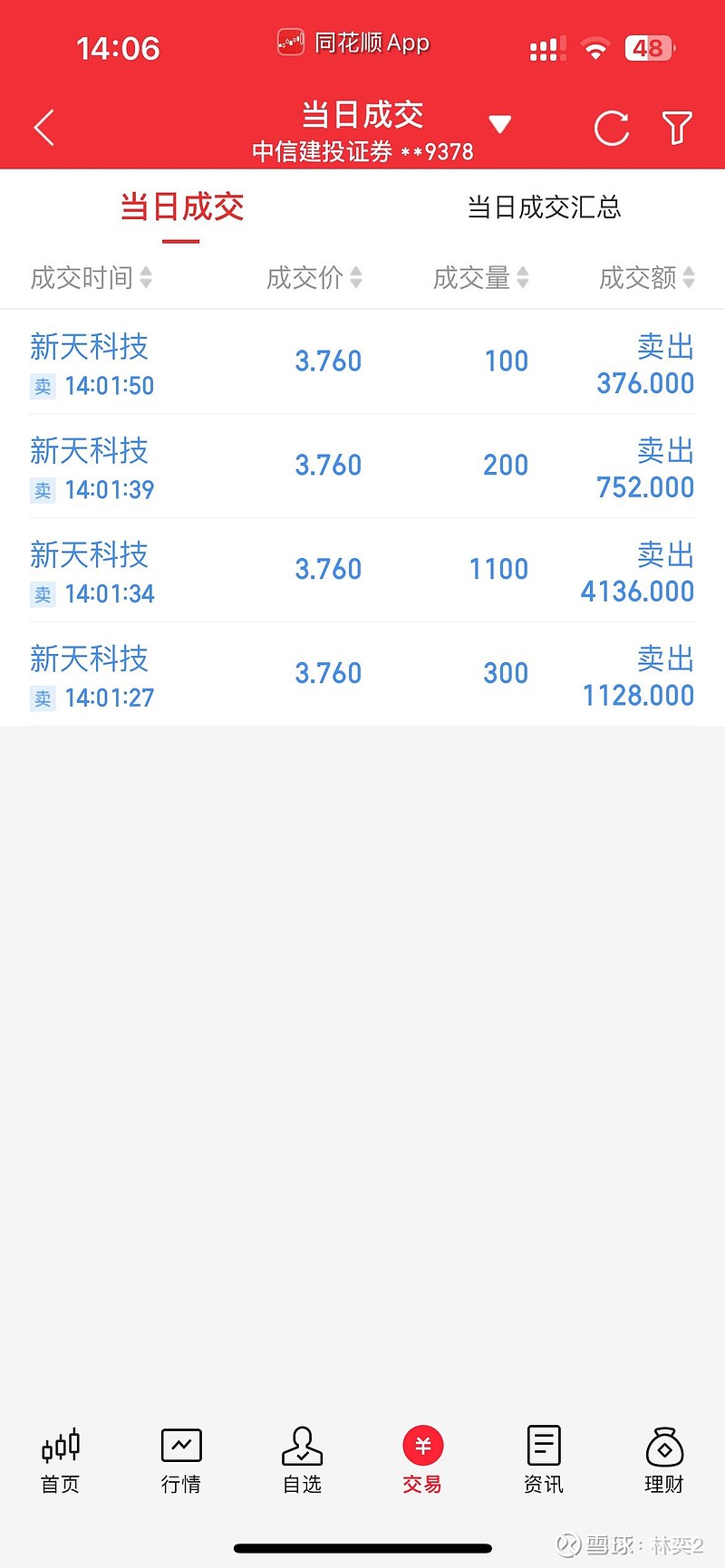Go back using the arrow in the header

(44, 128)
